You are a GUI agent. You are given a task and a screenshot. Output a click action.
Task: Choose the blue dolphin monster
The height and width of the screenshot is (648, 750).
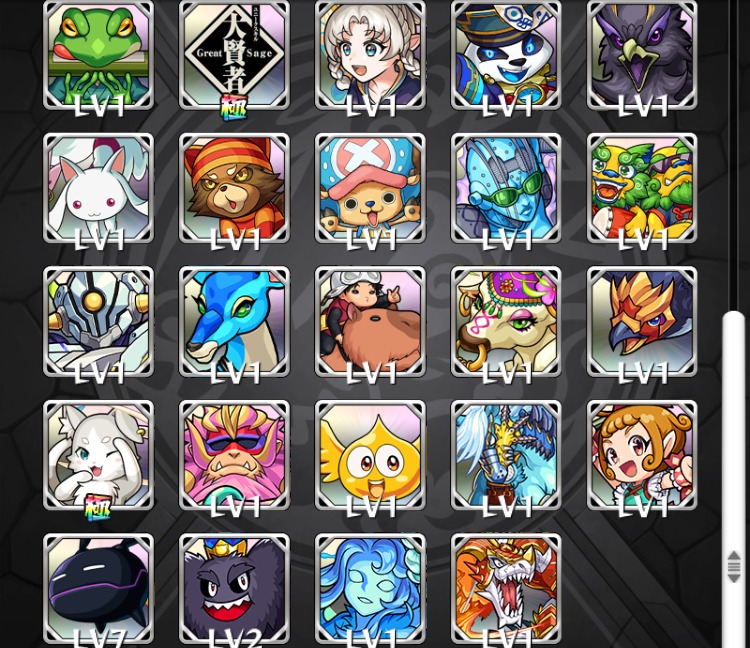pyautogui.click(x=234, y=321)
